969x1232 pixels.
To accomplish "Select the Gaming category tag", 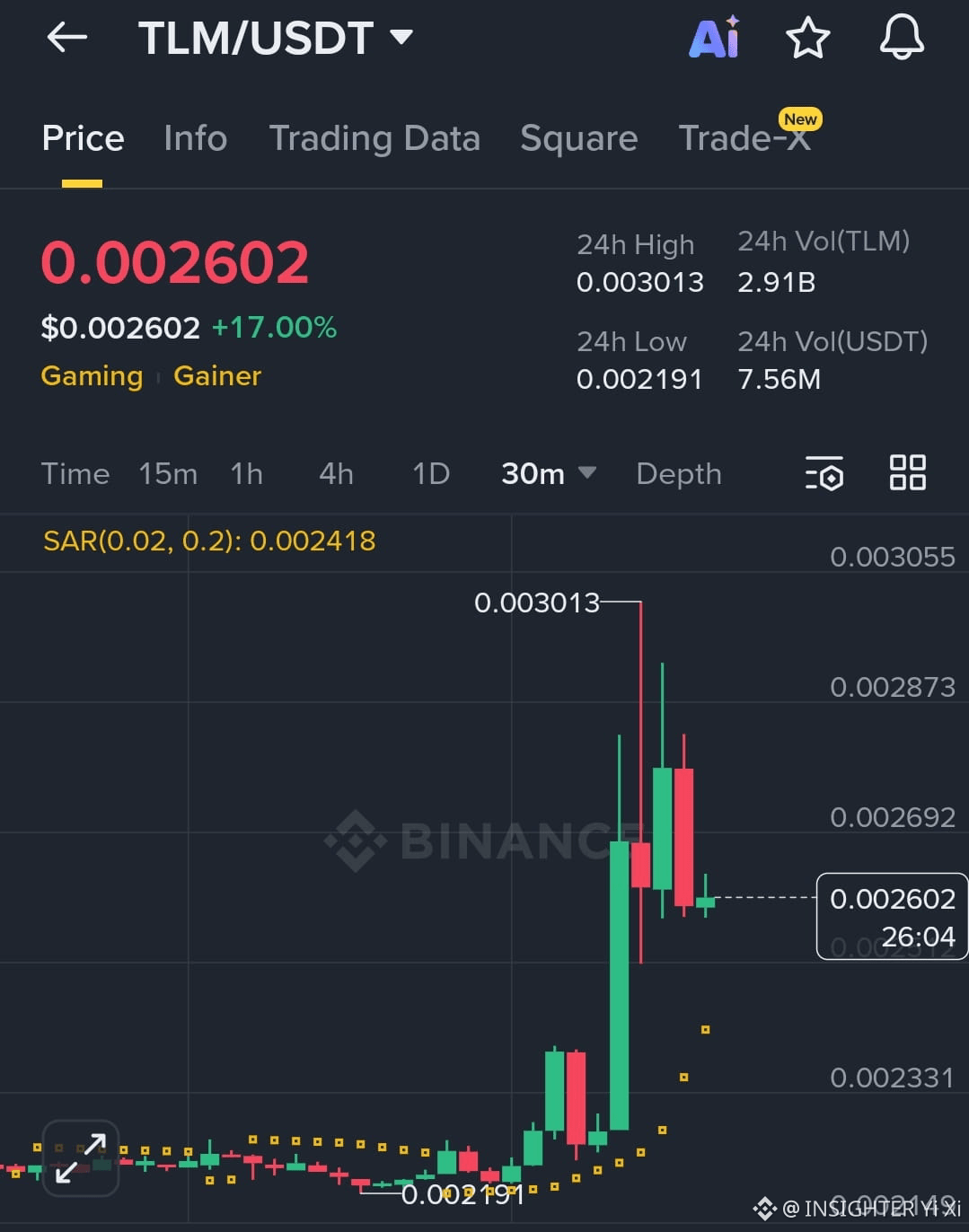I will (91, 376).
